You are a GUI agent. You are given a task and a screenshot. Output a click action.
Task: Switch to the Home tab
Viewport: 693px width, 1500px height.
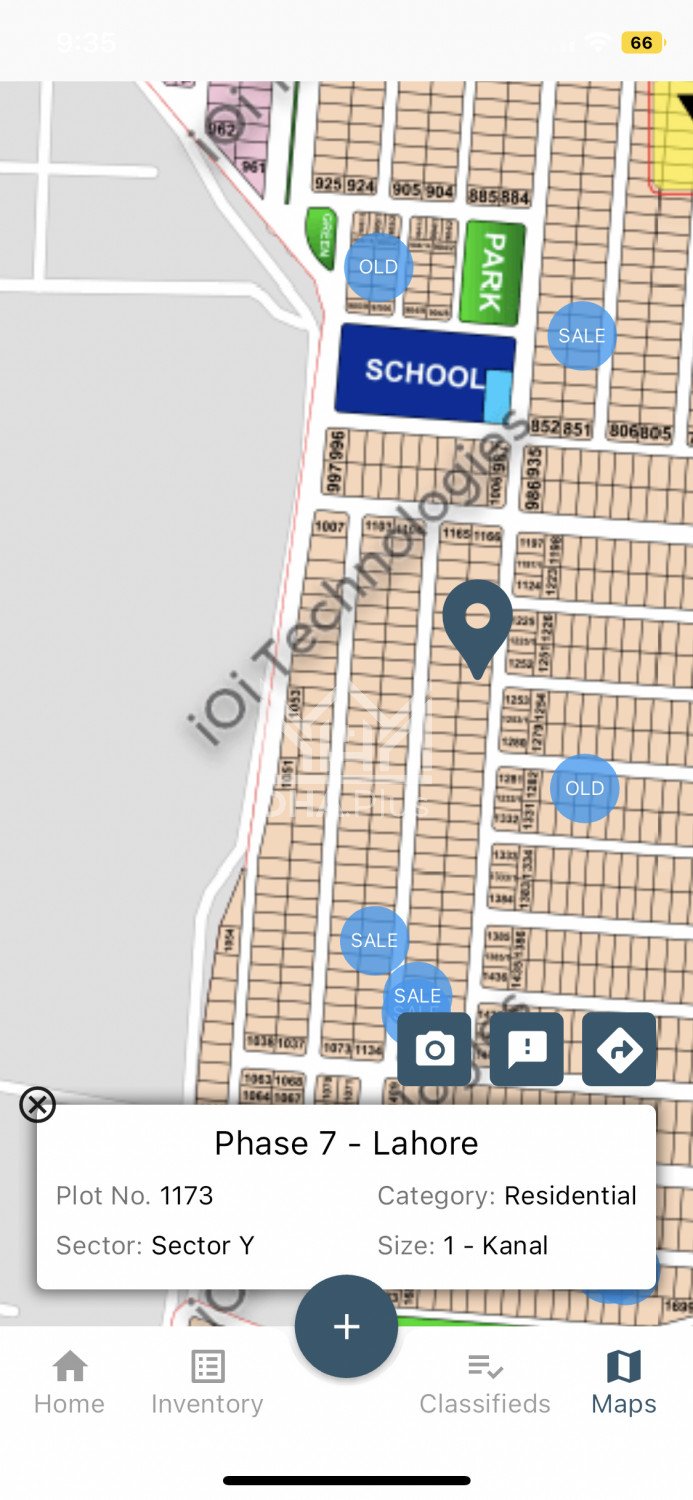[69, 1382]
